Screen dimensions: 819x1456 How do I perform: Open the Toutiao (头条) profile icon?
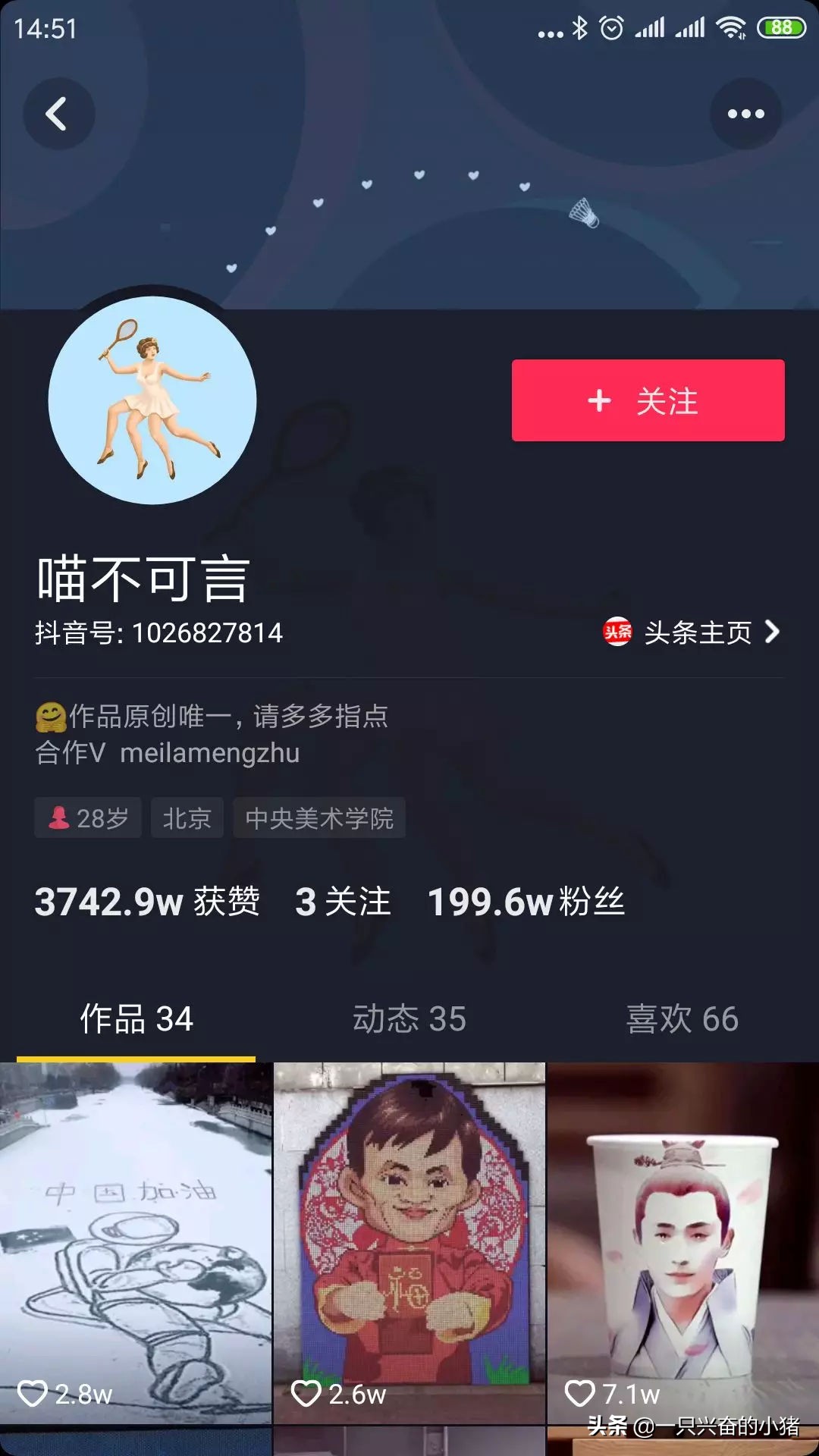pyautogui.click(x=616, y=632)
